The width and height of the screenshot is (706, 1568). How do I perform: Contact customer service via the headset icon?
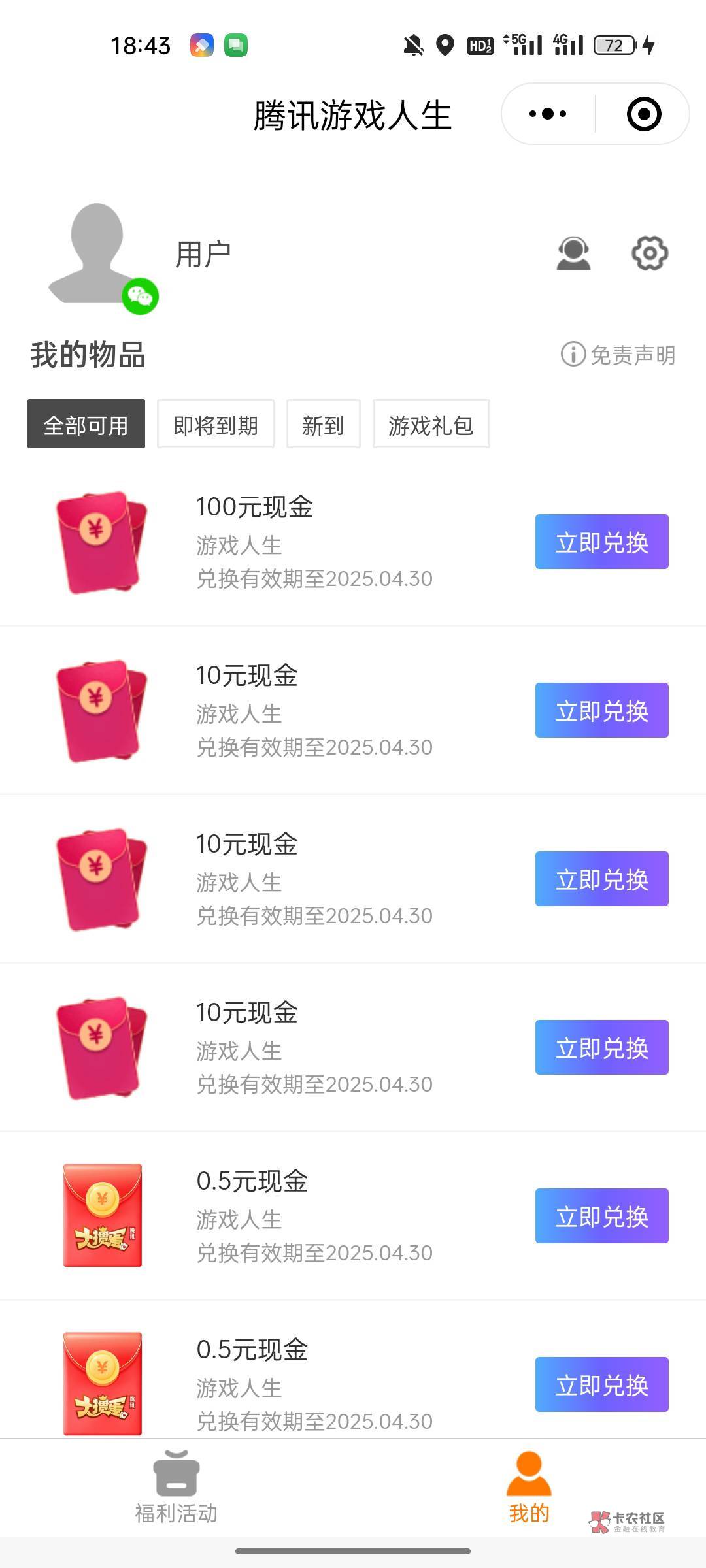point(573,253)
